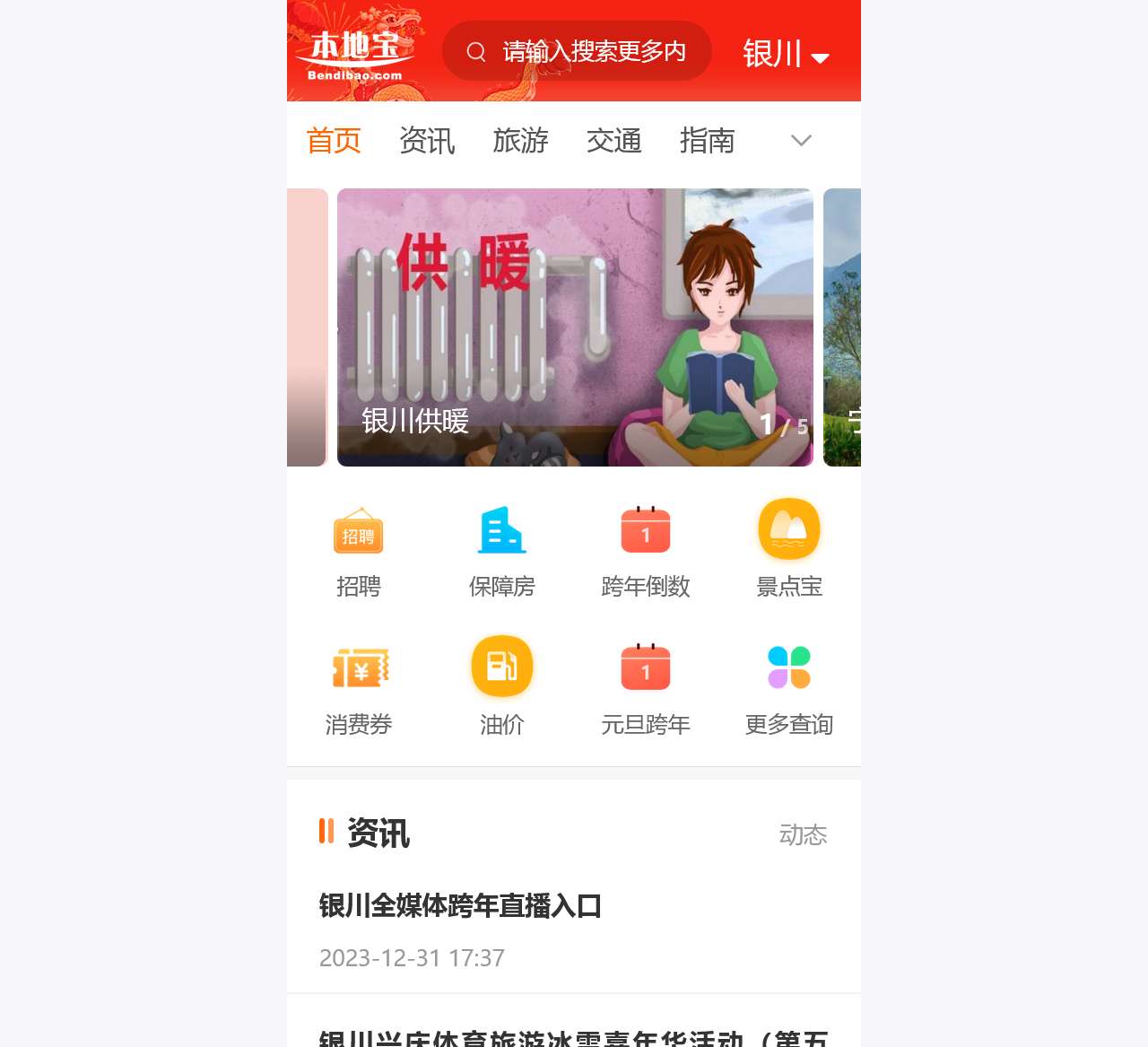Go to the 交通 tab
Screen dimensions: 1148x1047
(613, 141)
